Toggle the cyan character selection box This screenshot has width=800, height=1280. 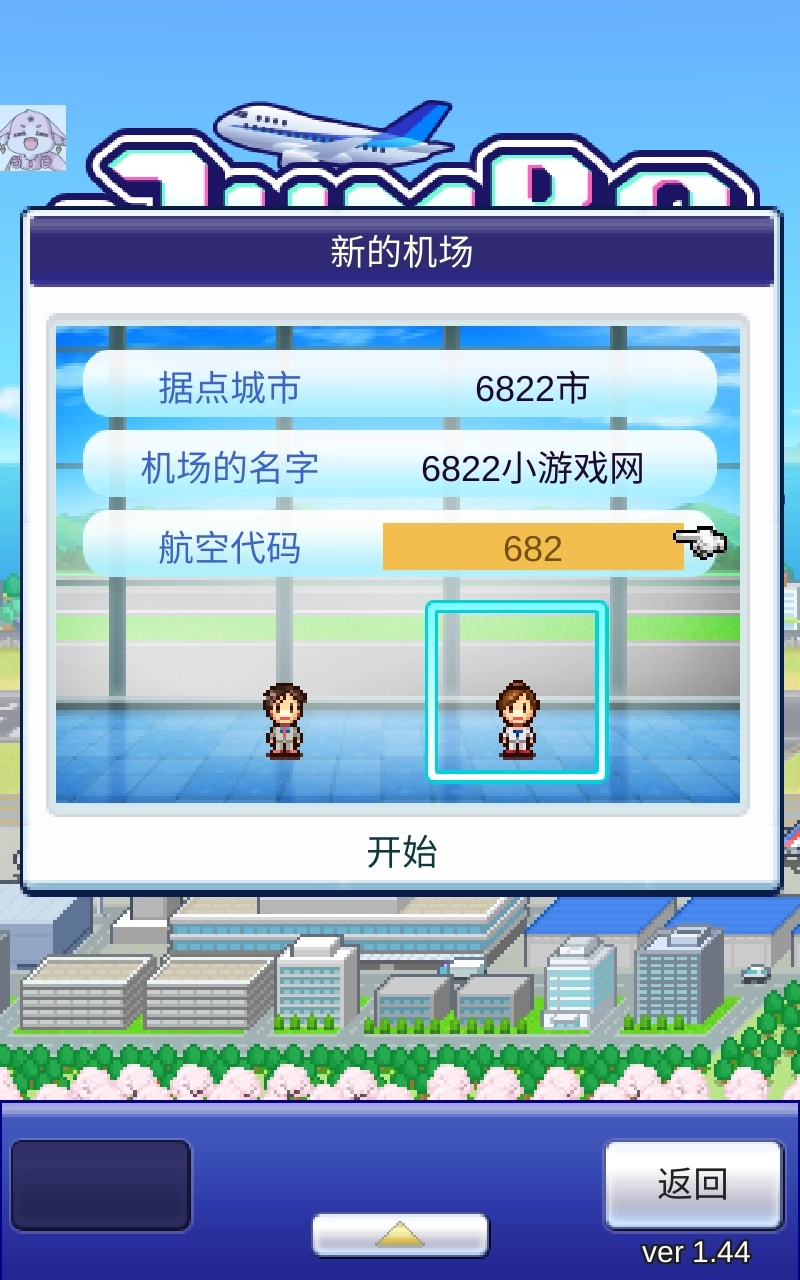(519, 690)
